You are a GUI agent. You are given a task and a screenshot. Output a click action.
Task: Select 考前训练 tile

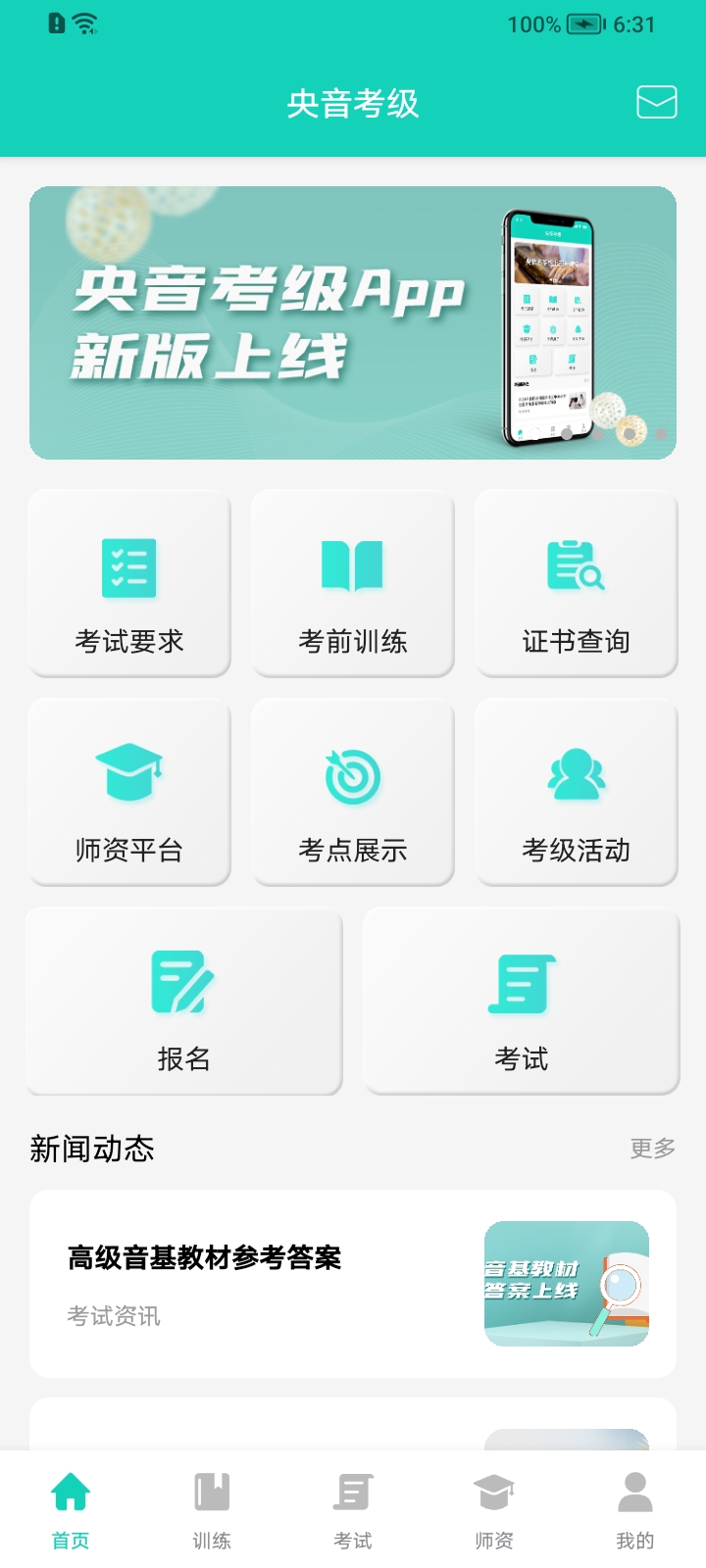coord(353,584)
